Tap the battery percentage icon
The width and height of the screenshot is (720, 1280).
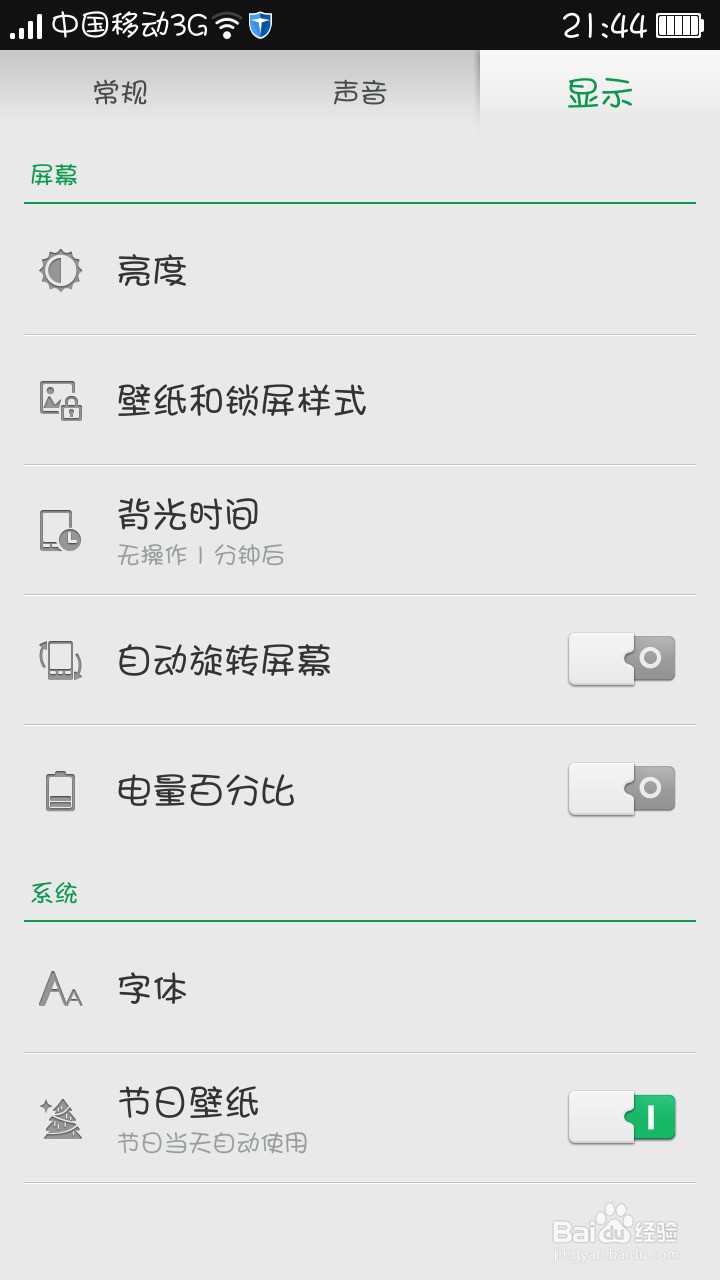[60, 789]
